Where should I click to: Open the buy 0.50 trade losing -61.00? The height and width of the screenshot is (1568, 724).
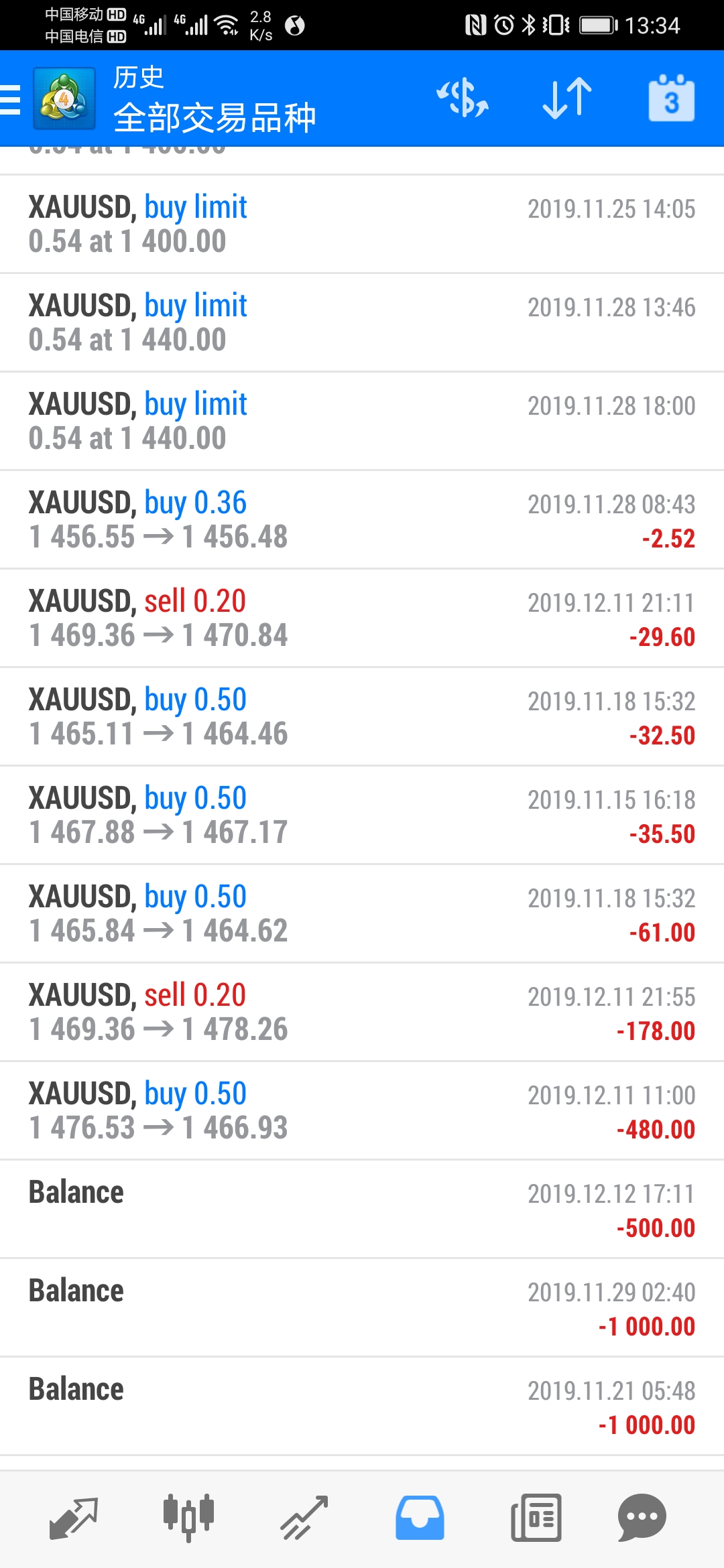[x=362, y=914]
